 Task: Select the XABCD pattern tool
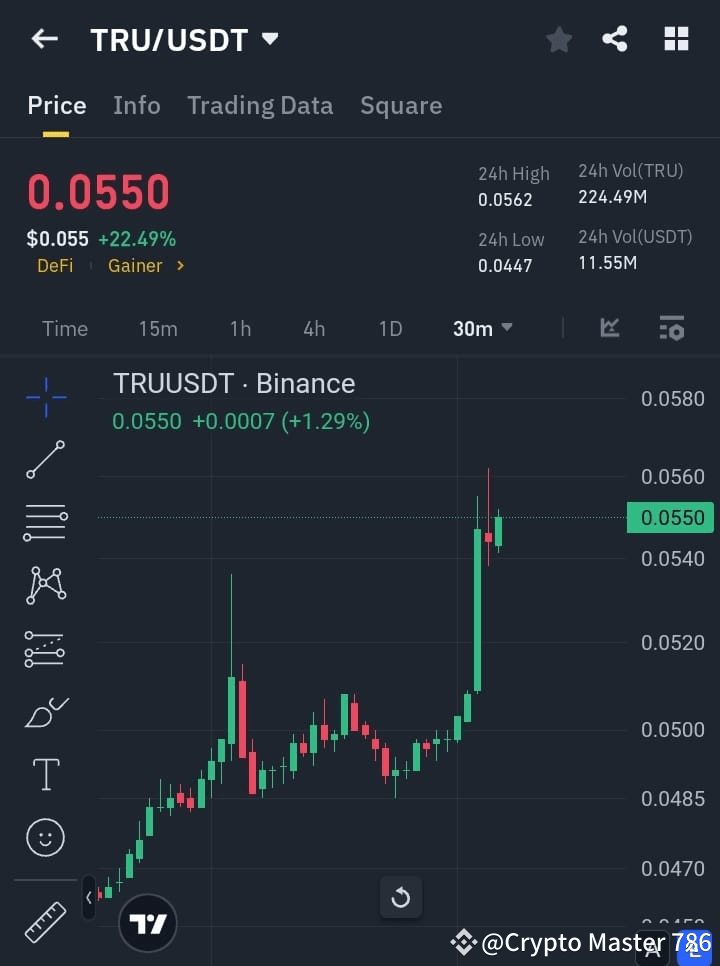45,586
